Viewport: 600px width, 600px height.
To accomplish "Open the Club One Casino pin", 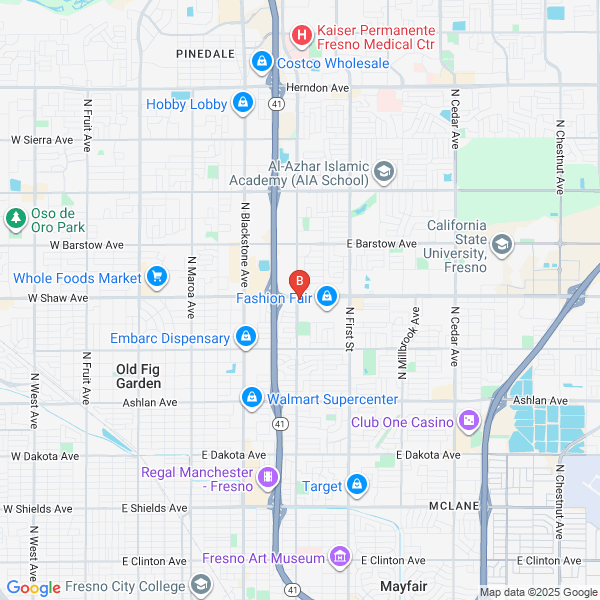I will pos(468,421).
